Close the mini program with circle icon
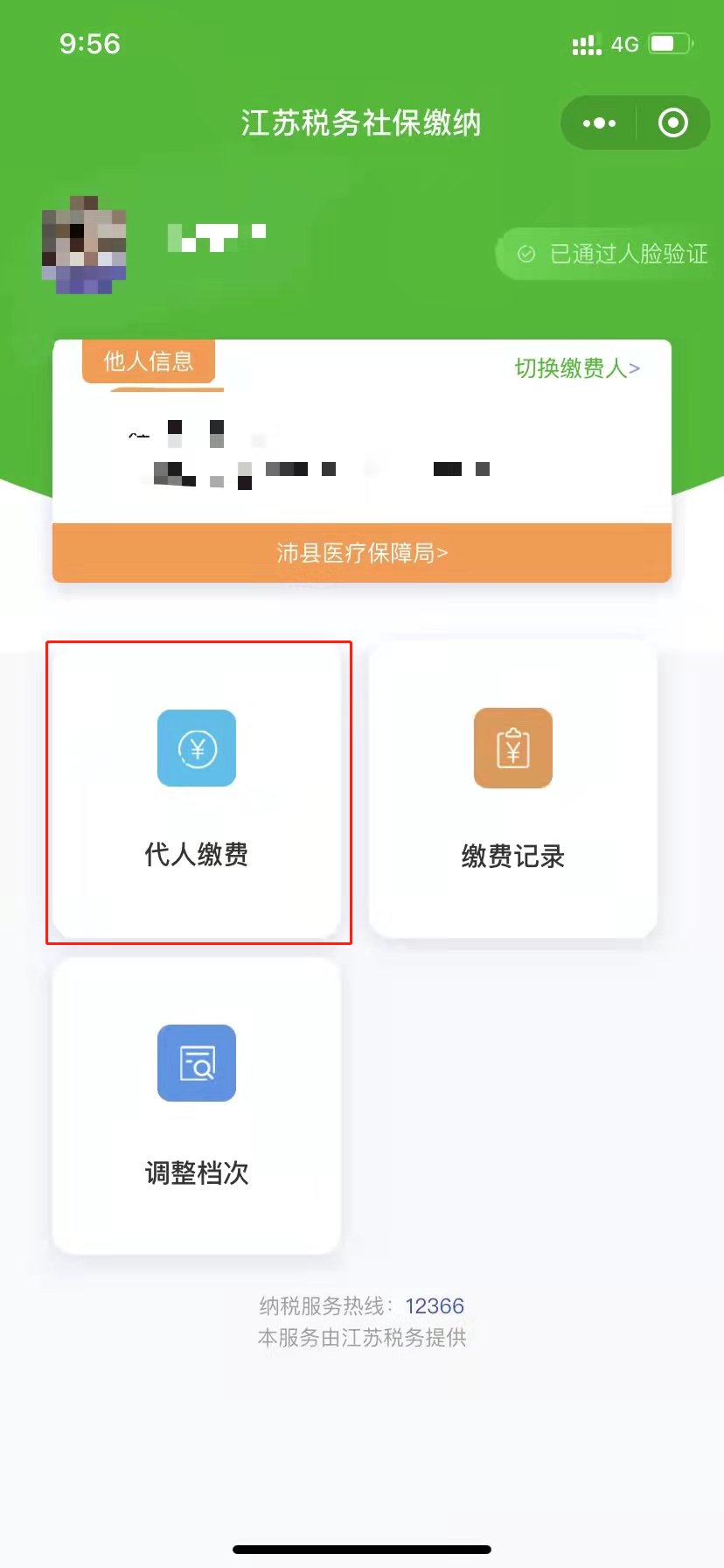724x1568 pixels. 672,123
